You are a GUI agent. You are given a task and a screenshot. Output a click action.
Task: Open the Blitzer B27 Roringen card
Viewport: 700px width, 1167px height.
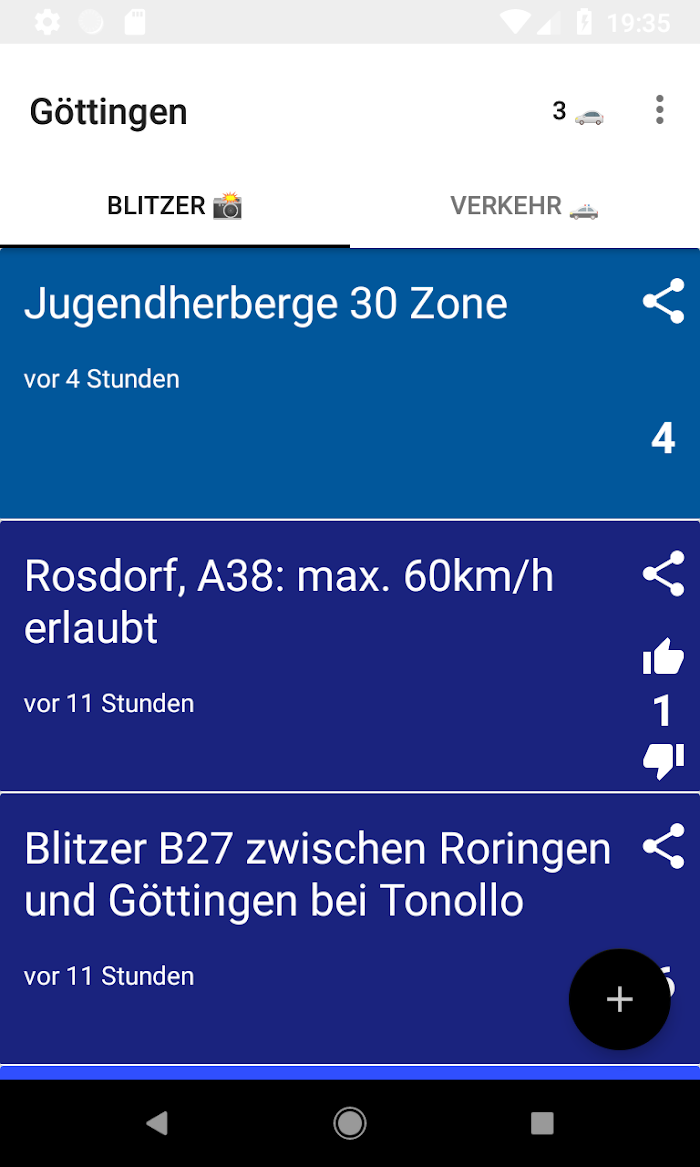click(350, 928)
